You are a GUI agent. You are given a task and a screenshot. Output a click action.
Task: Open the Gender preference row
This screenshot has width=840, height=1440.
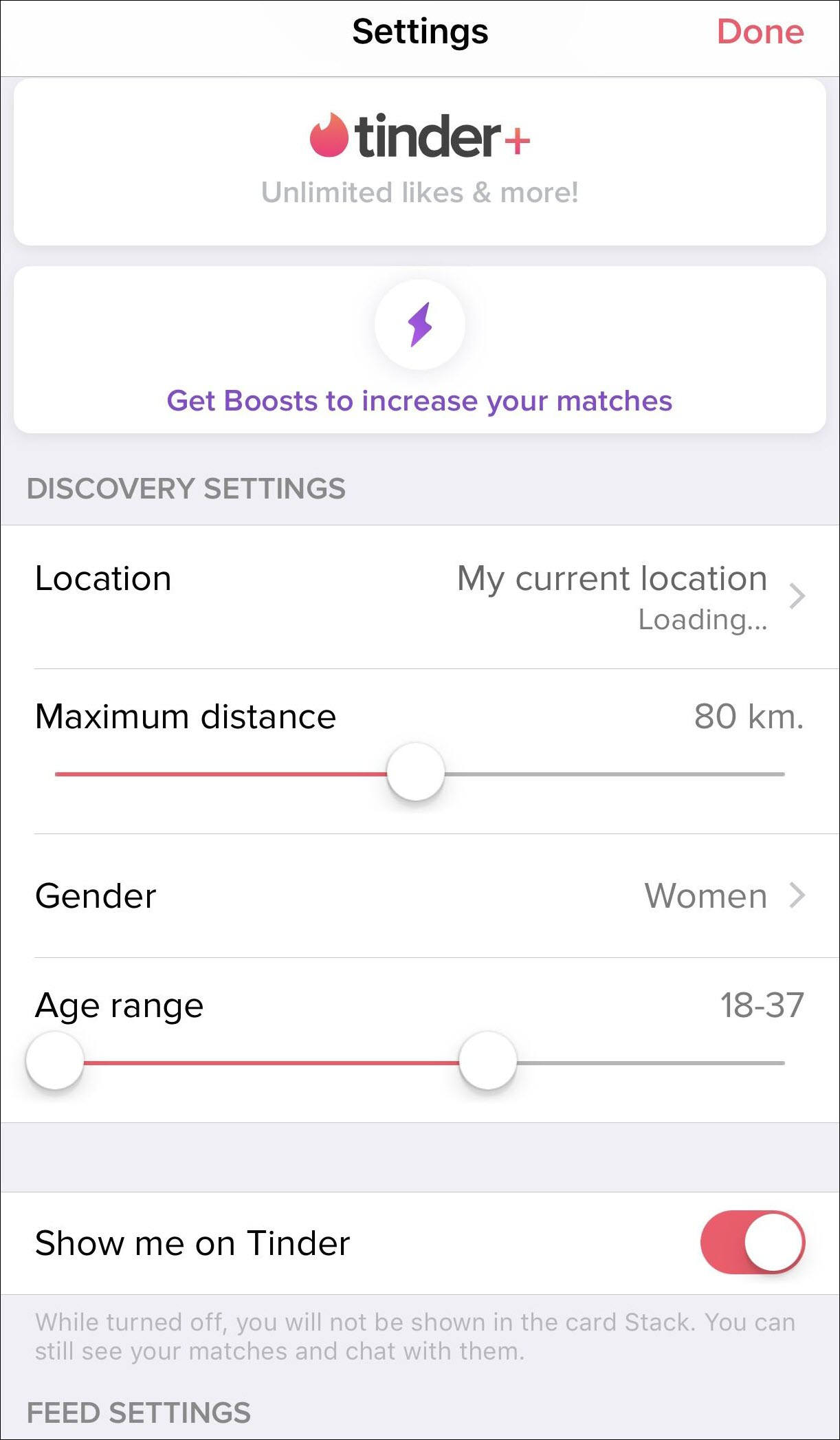coord(420,896)
